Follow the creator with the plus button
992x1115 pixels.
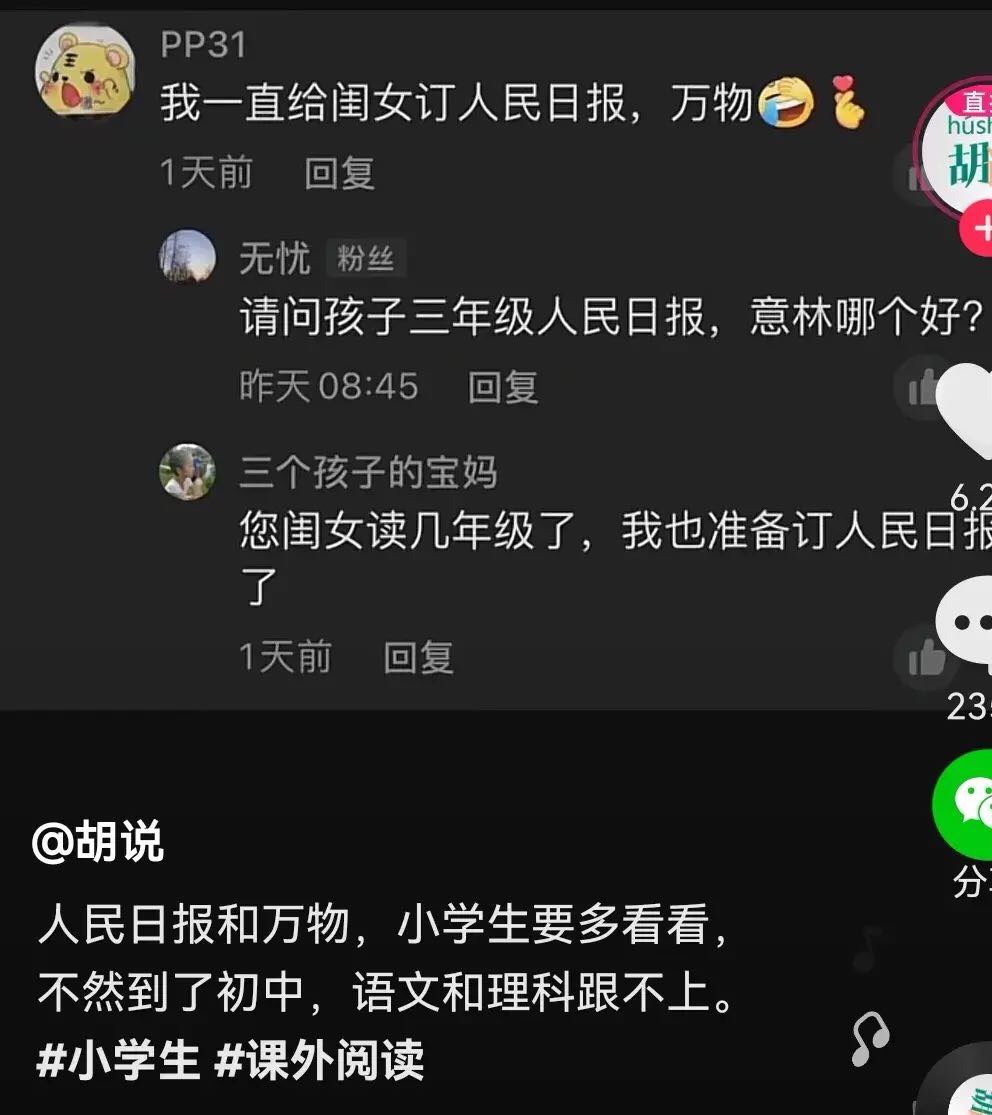coord(978,232)
